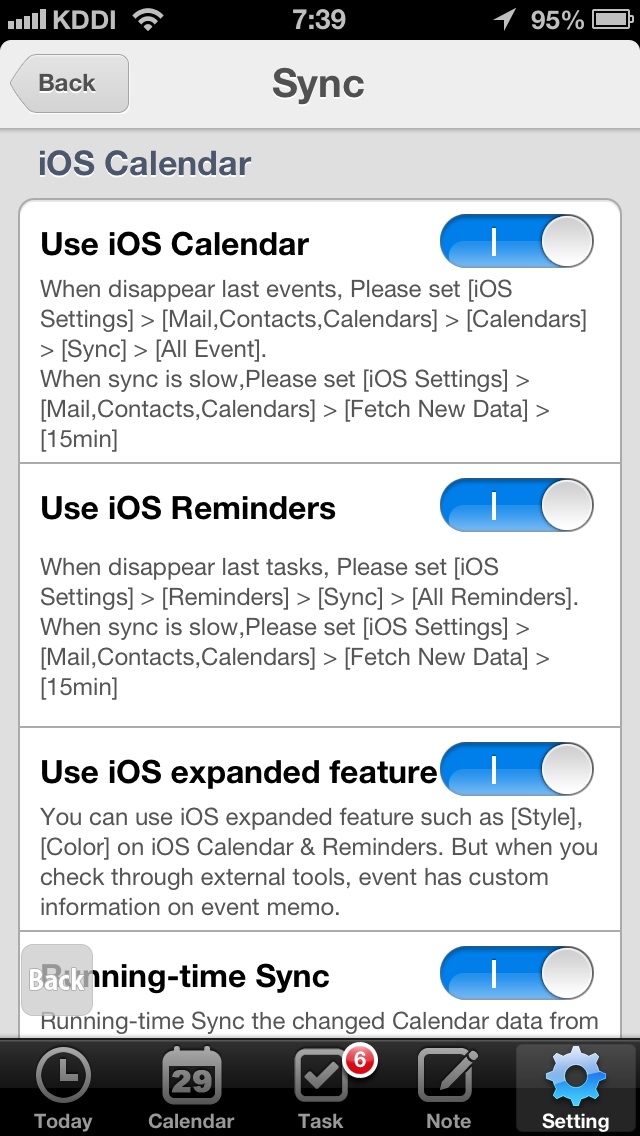Open the Task tab with 6 badge
Viewport: 640px width, 1136px height.
321,1088
